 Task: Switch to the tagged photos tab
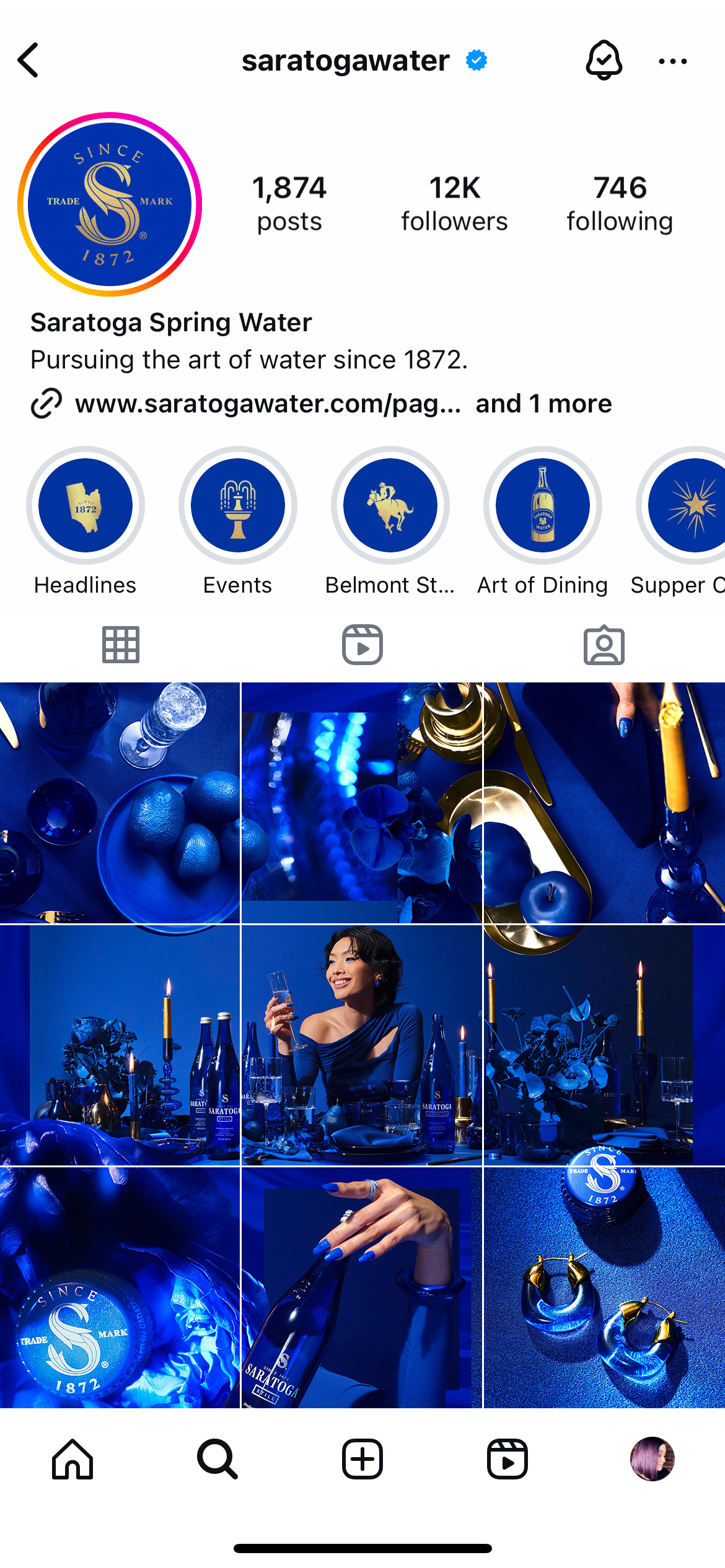tap(604, 645)
